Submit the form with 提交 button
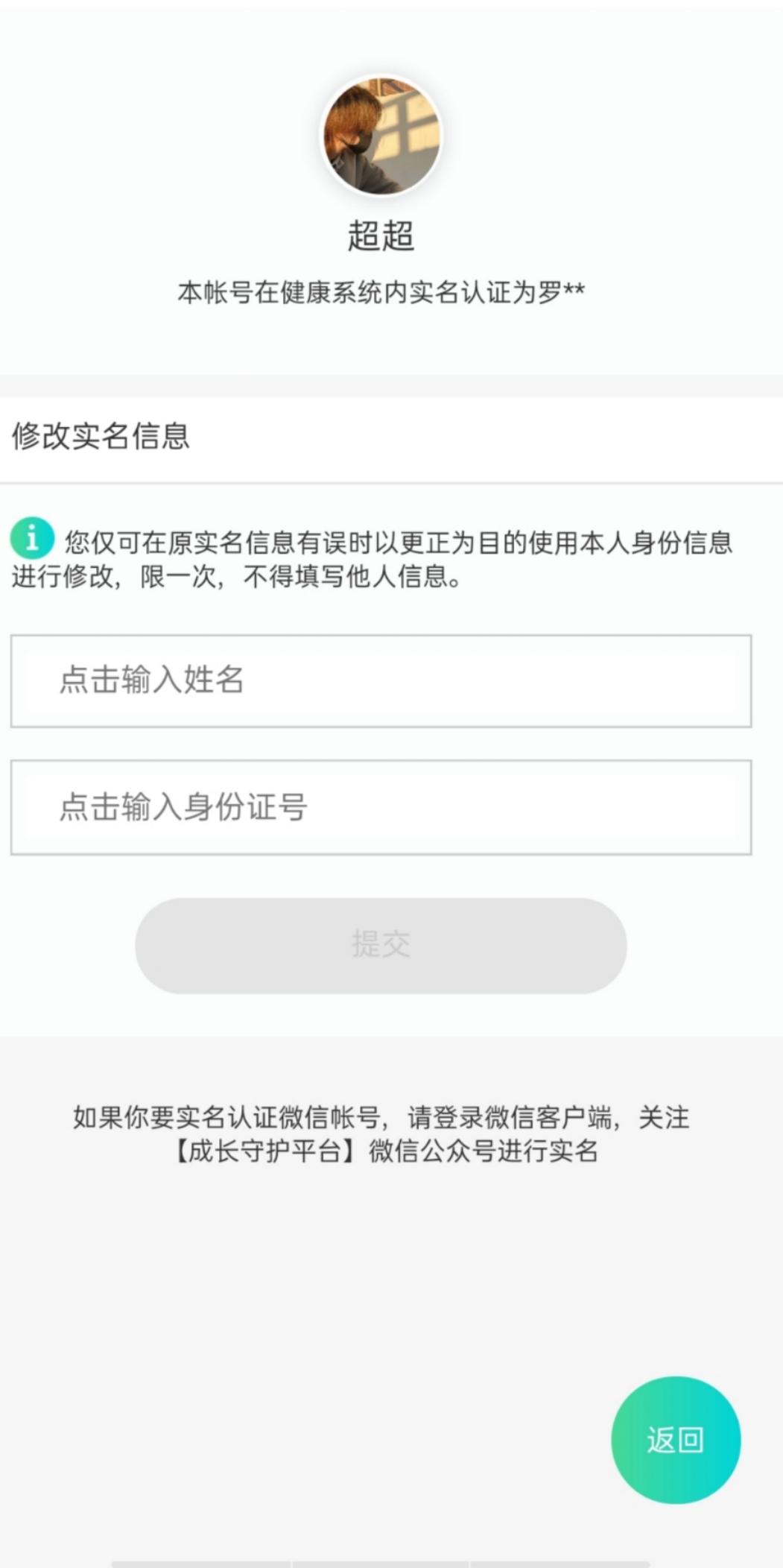This screenshot has width=783, height=1568. [380, 945]
